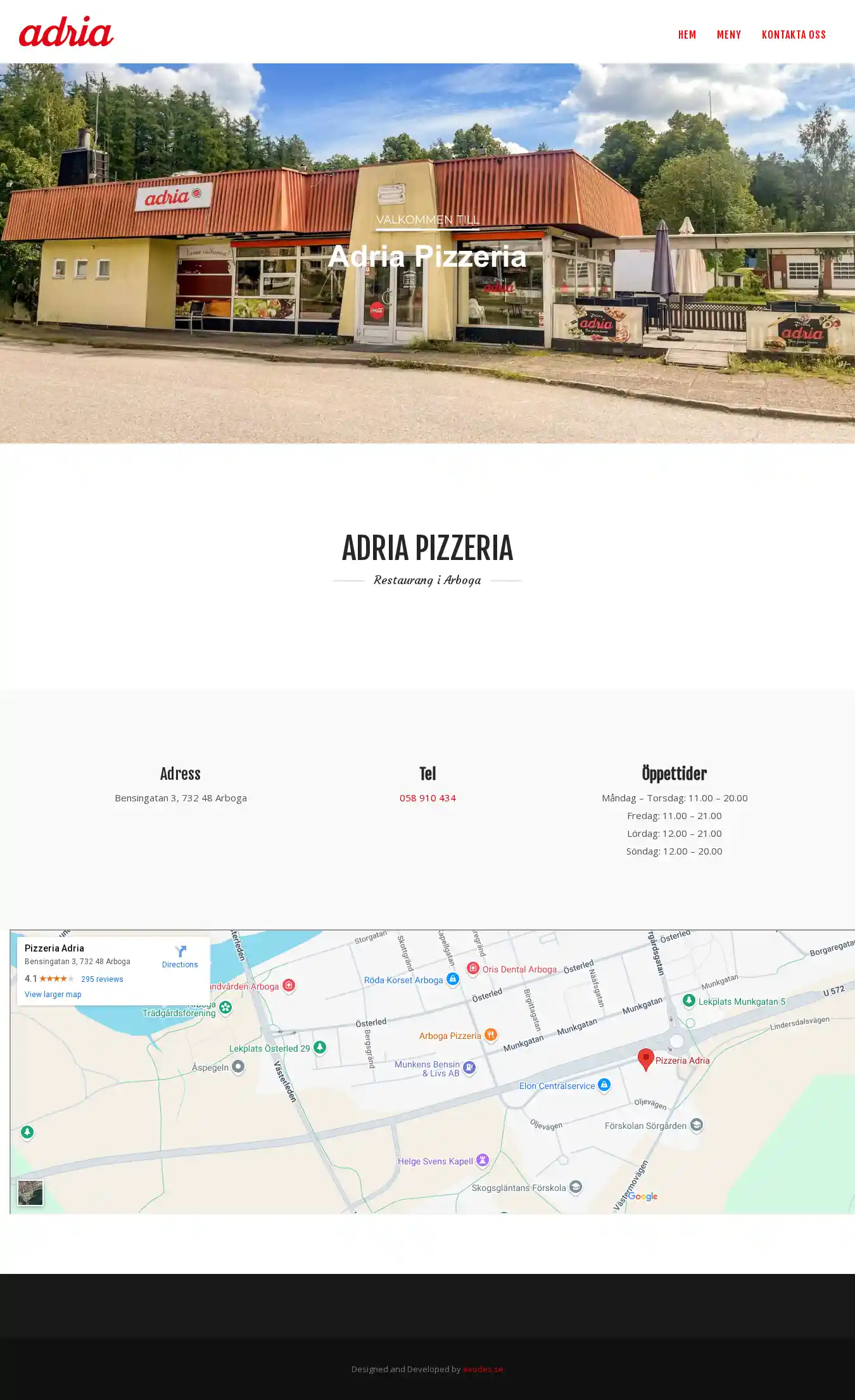Switch the map to satellite view

[x=30, y=1193]
